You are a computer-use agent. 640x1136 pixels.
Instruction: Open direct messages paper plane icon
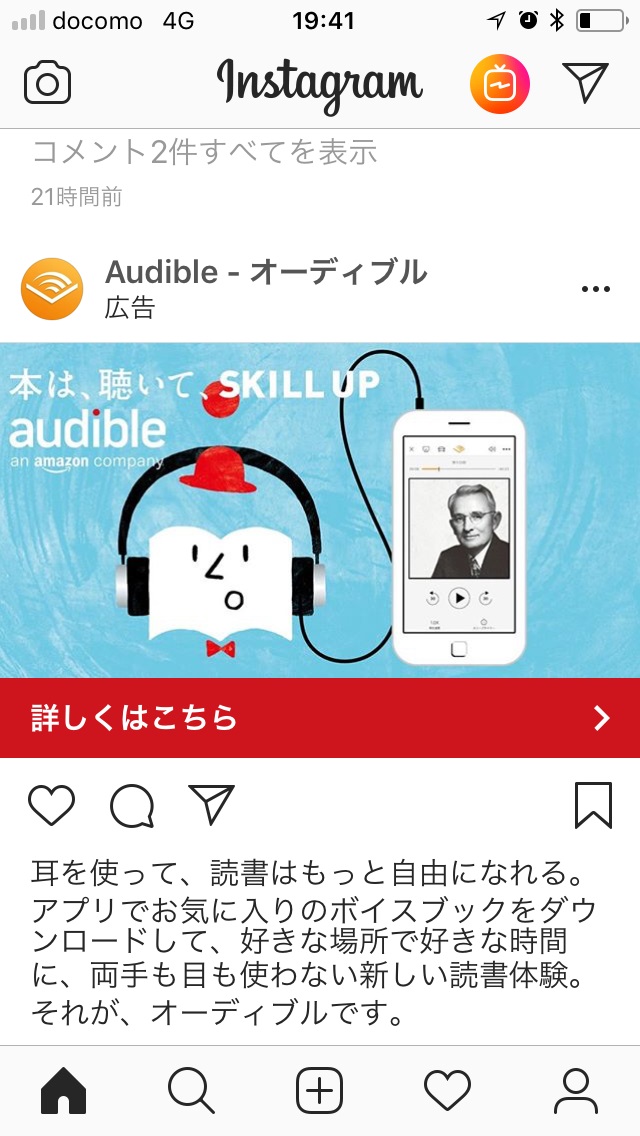coord(585,83)
